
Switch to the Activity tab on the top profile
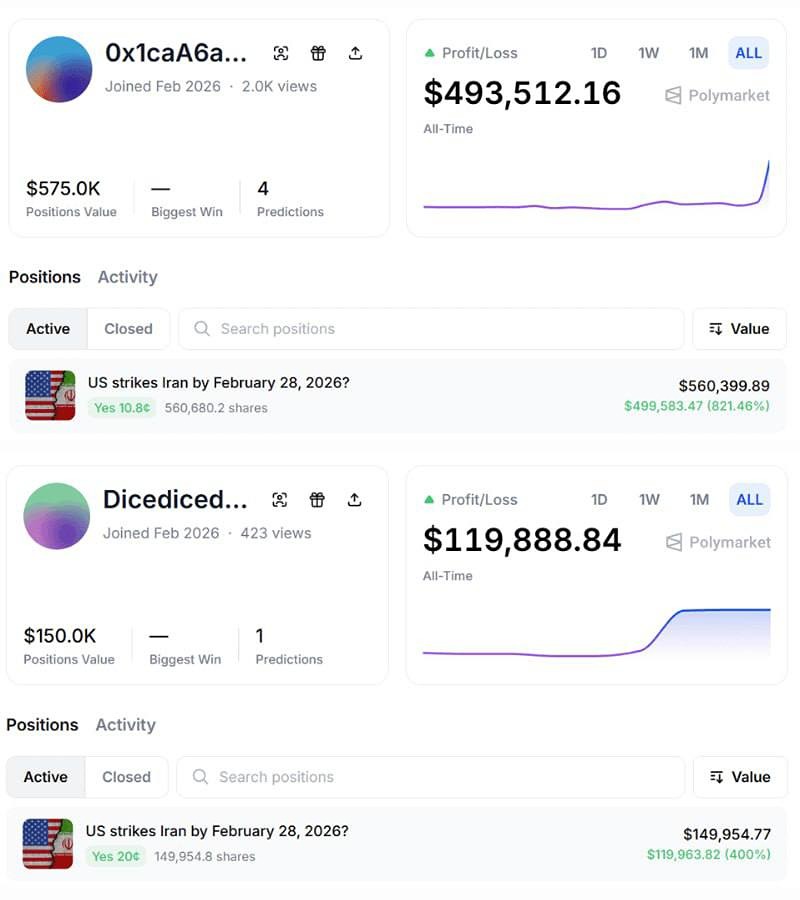127,277
